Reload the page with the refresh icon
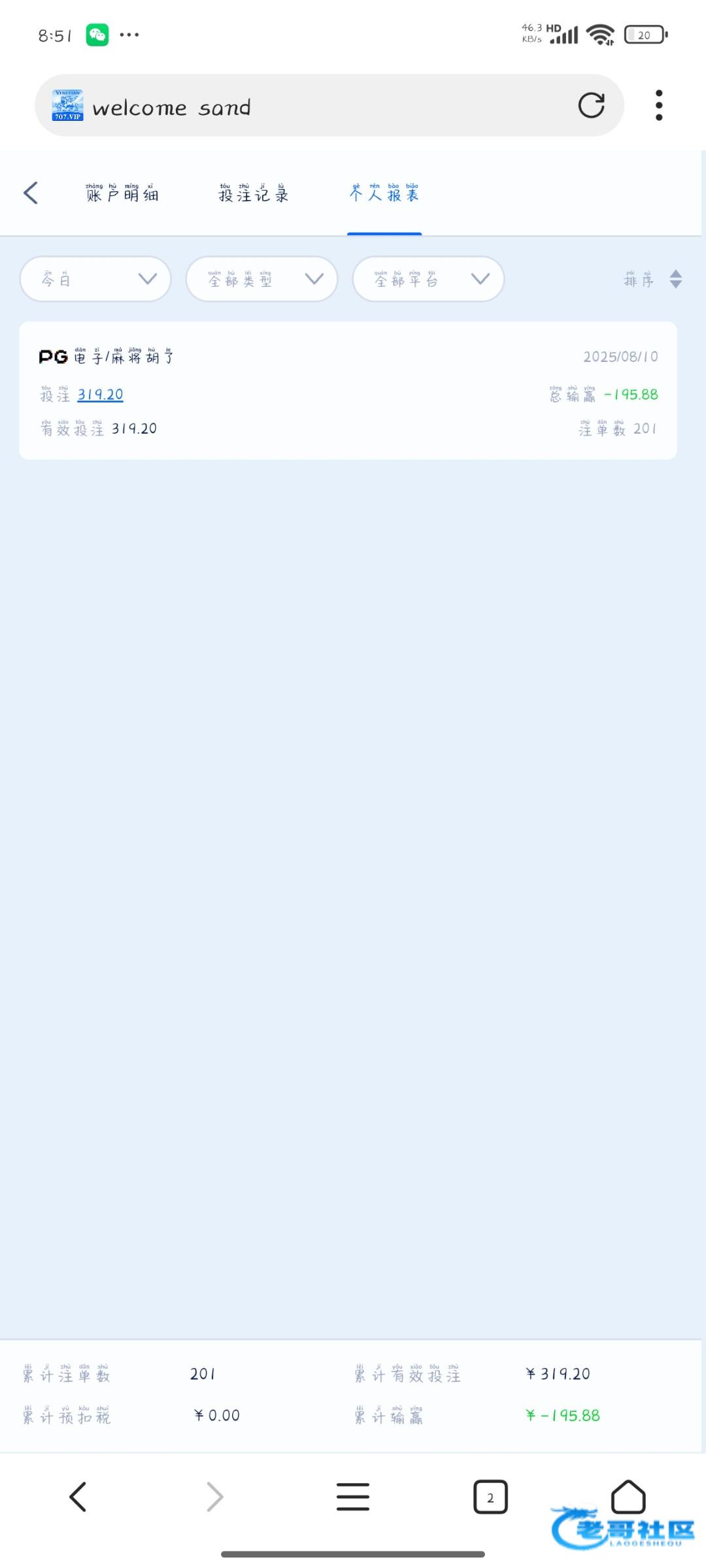This screenshot has width=706, height=1568. [591, 105]
